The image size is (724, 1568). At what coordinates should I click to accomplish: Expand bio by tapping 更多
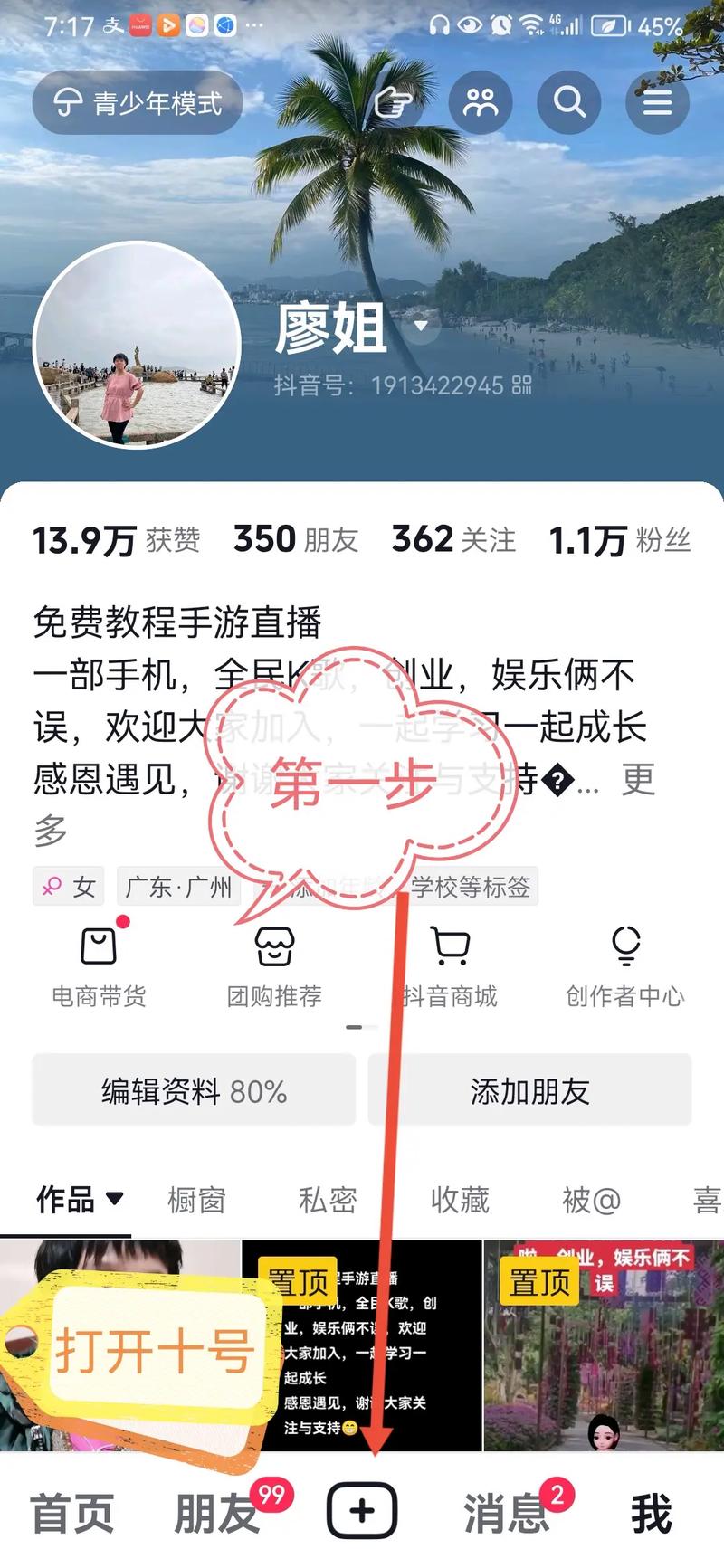point(637,782)
